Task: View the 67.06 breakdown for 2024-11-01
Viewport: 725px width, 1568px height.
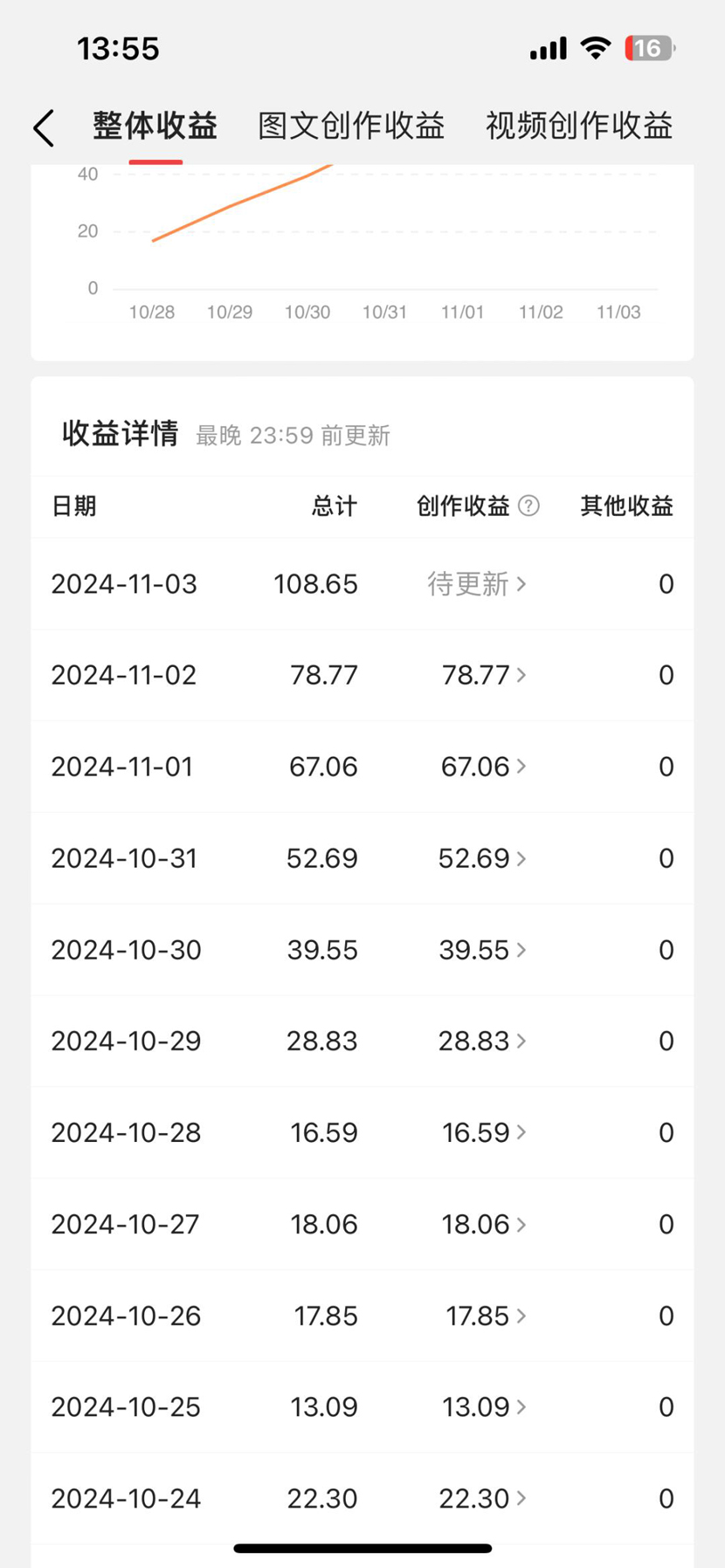Action: click(x=483, y=767)
